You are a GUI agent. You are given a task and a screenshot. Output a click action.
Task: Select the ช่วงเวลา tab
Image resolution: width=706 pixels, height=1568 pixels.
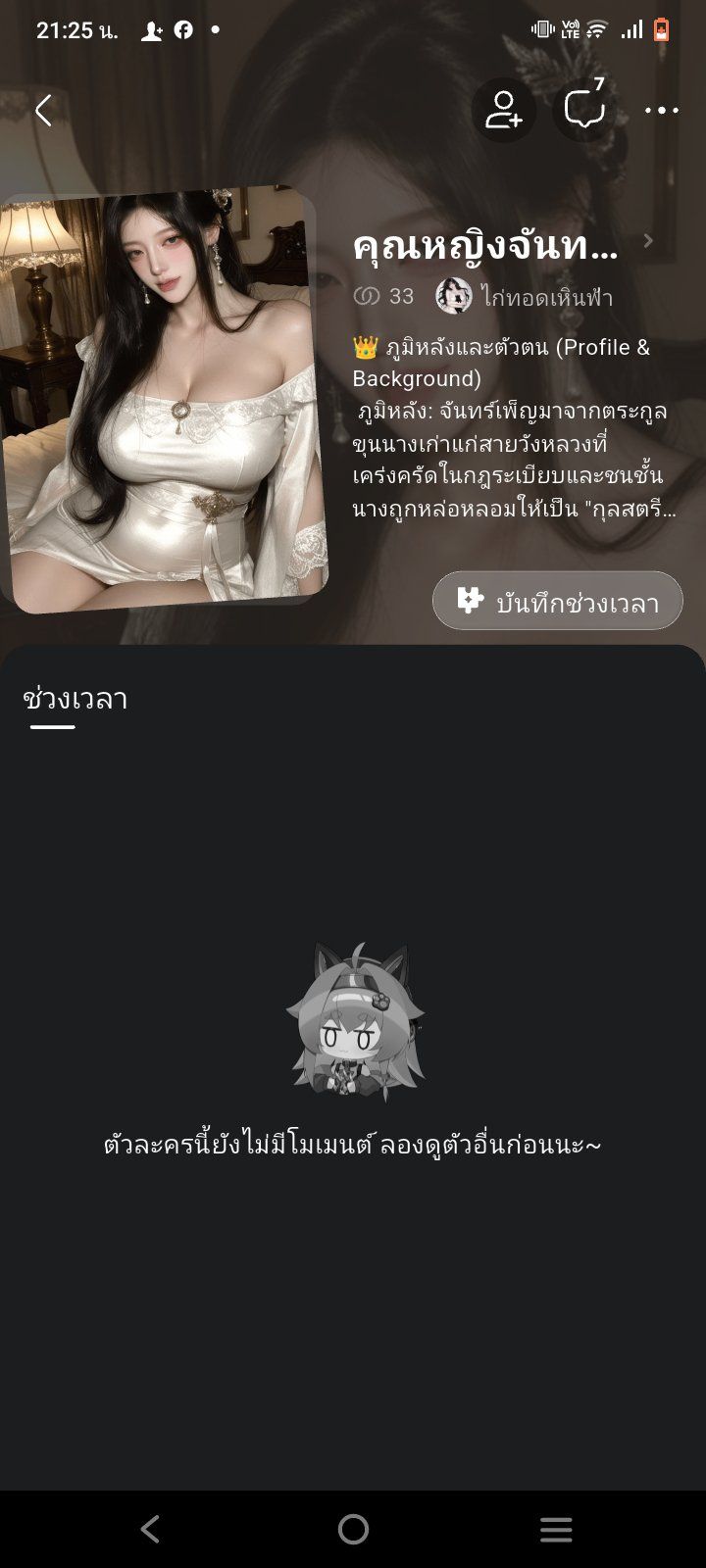76,700
